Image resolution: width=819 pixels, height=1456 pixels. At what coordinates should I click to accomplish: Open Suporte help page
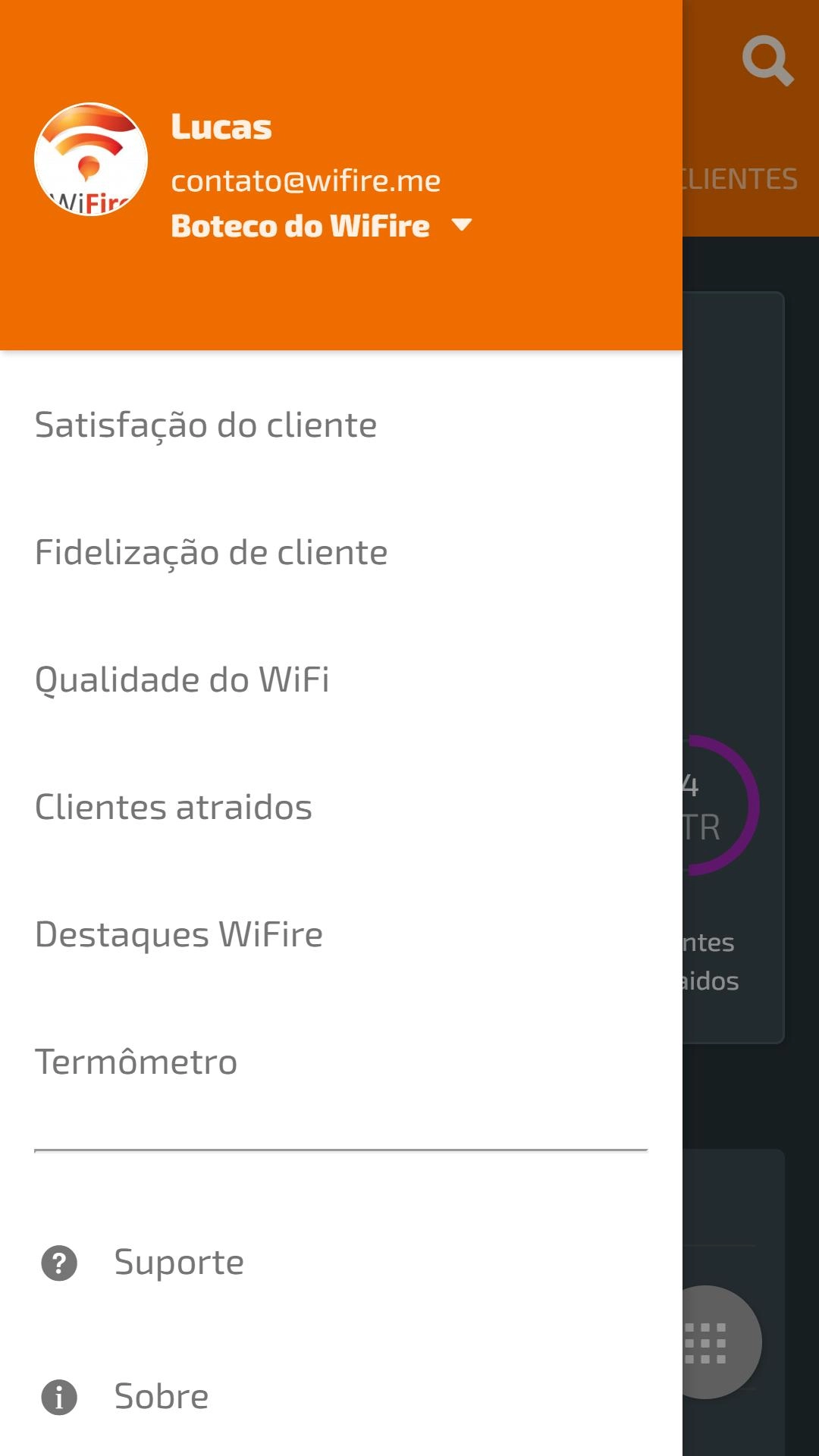pyautogui.click(x=179, y=1263)
